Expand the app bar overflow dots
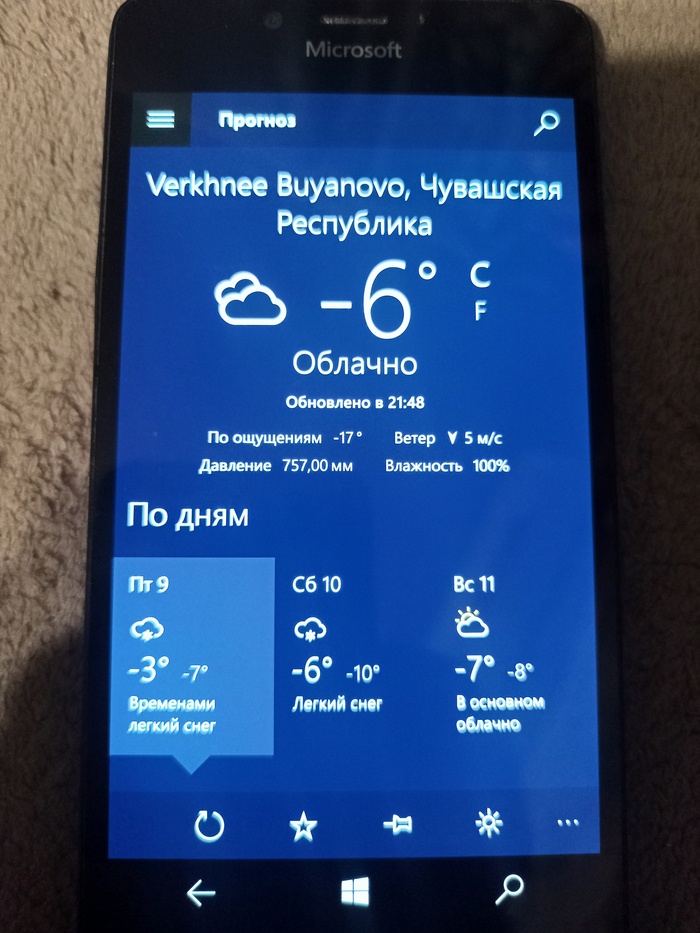 [567, 823]
